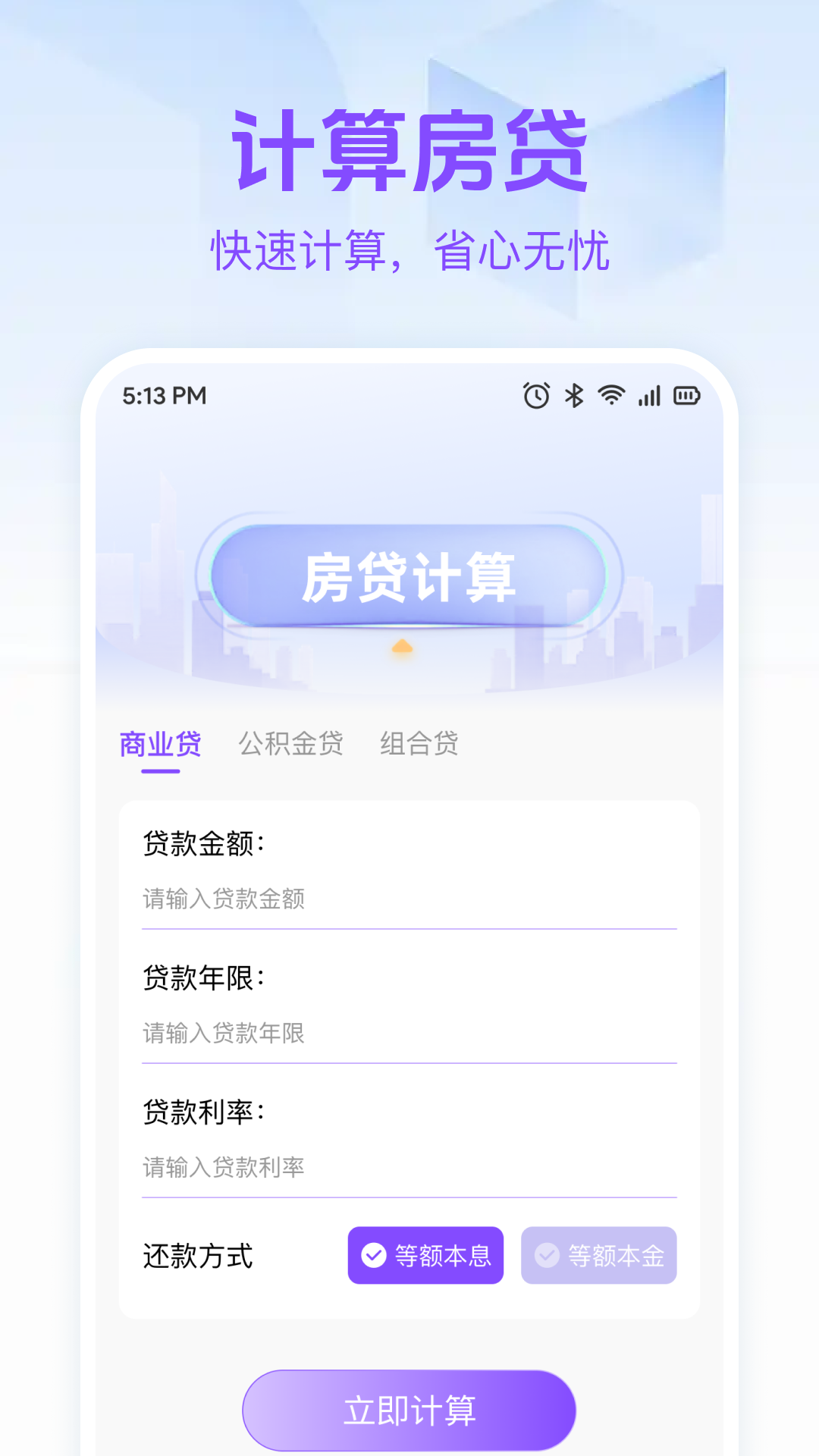Click the 商业贷 tab label
This screenshot has width=819, height=1456.
161,744
